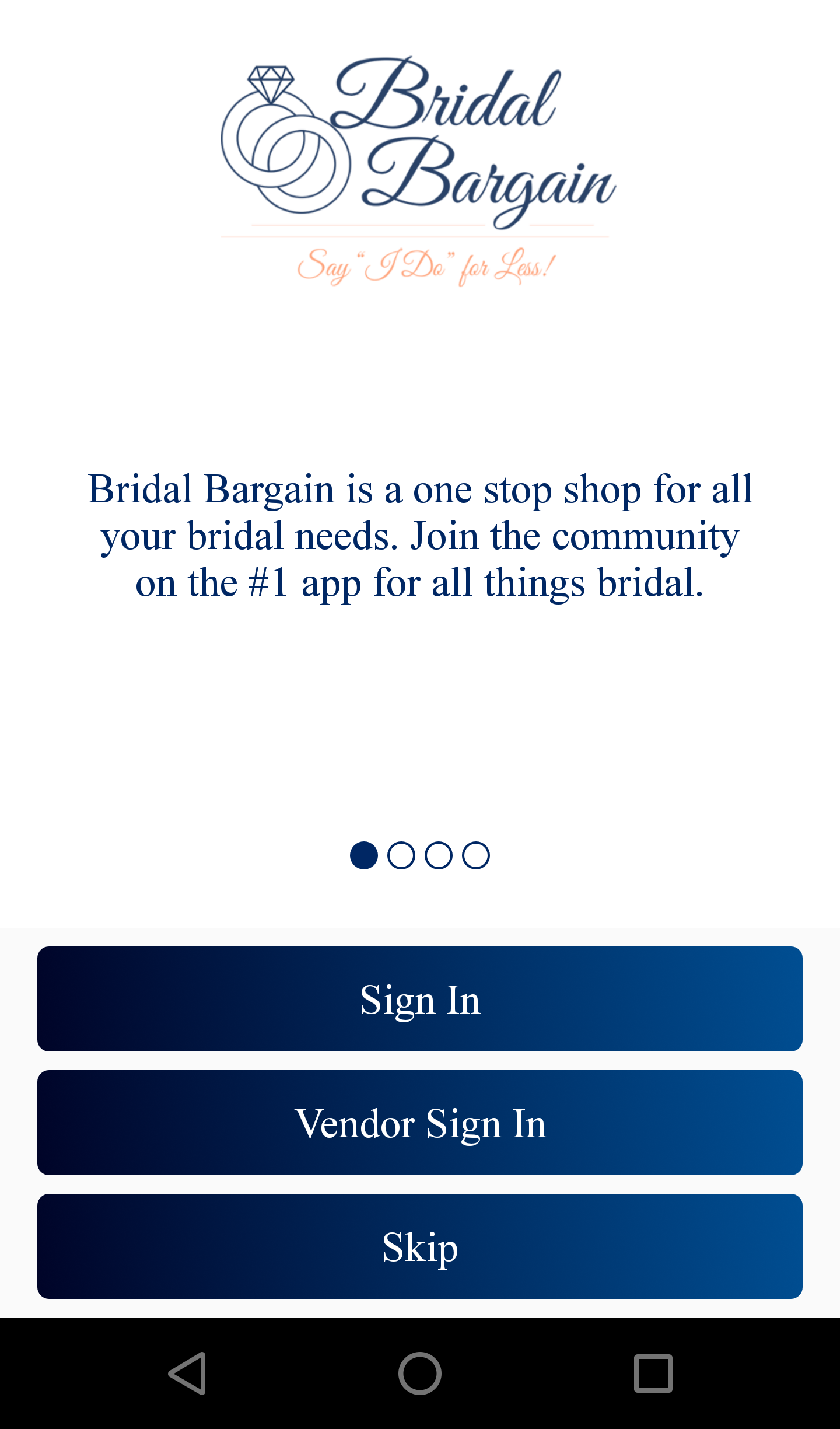
Task: Skip the intro screens
Action: point(420,1246)
